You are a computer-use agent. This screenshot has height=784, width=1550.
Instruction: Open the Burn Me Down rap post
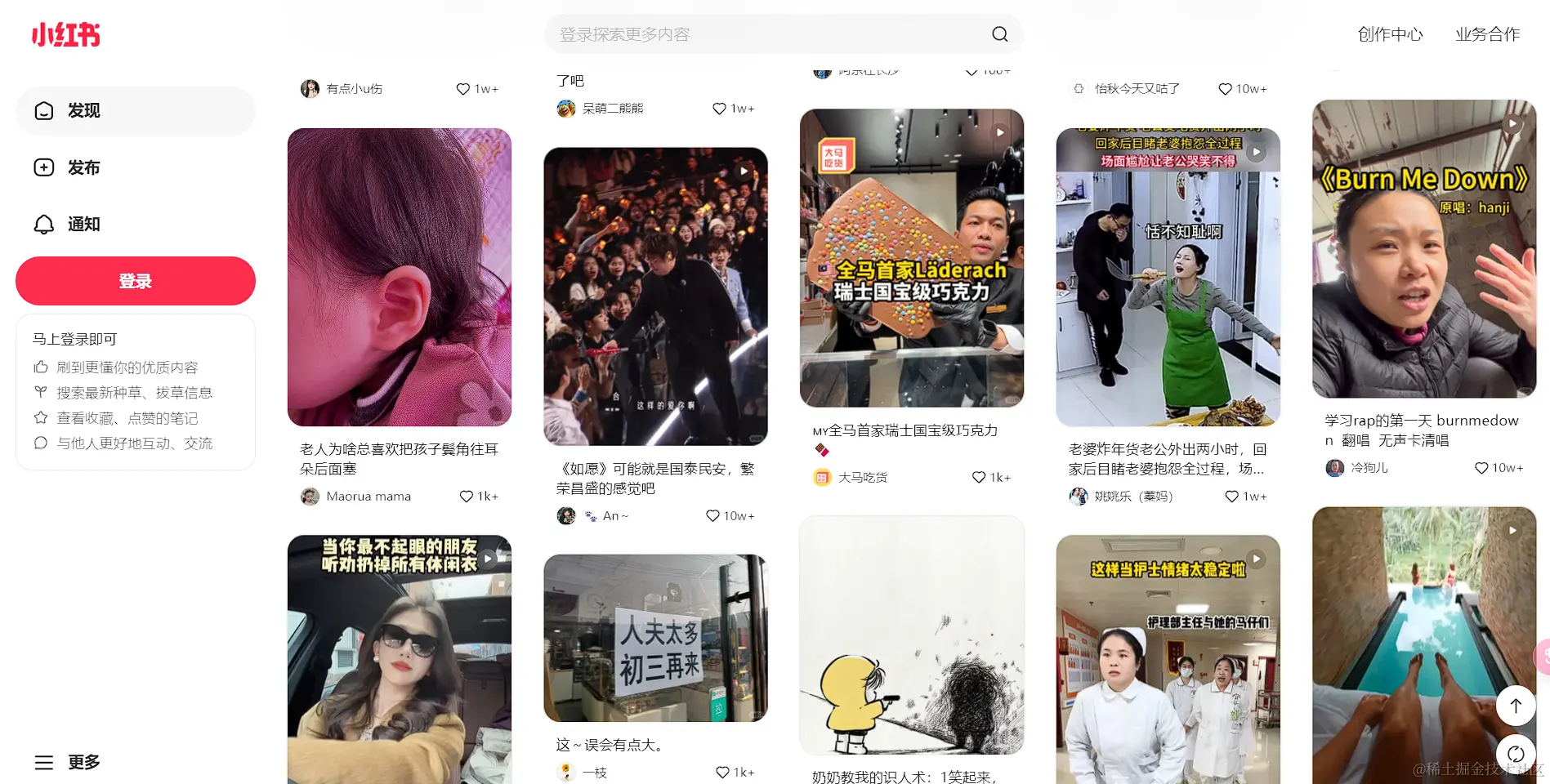click(x=1423, y=249)
